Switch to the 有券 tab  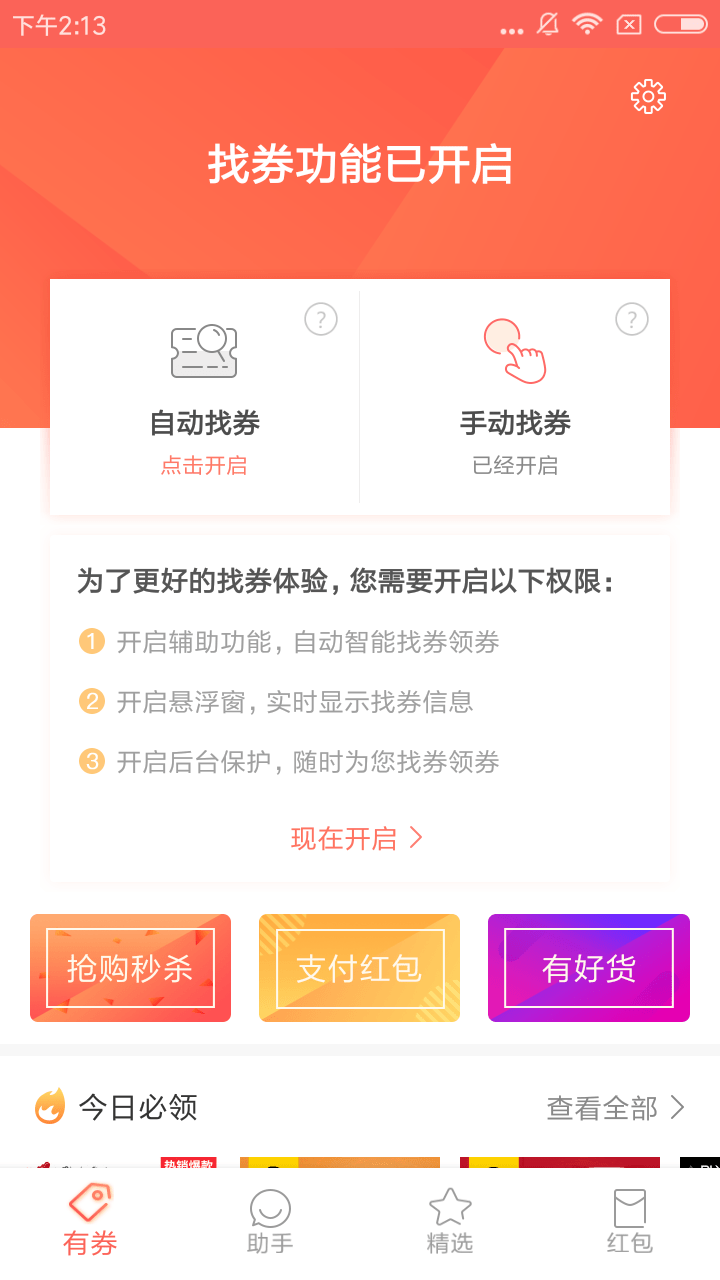[x=90, y=1222]
